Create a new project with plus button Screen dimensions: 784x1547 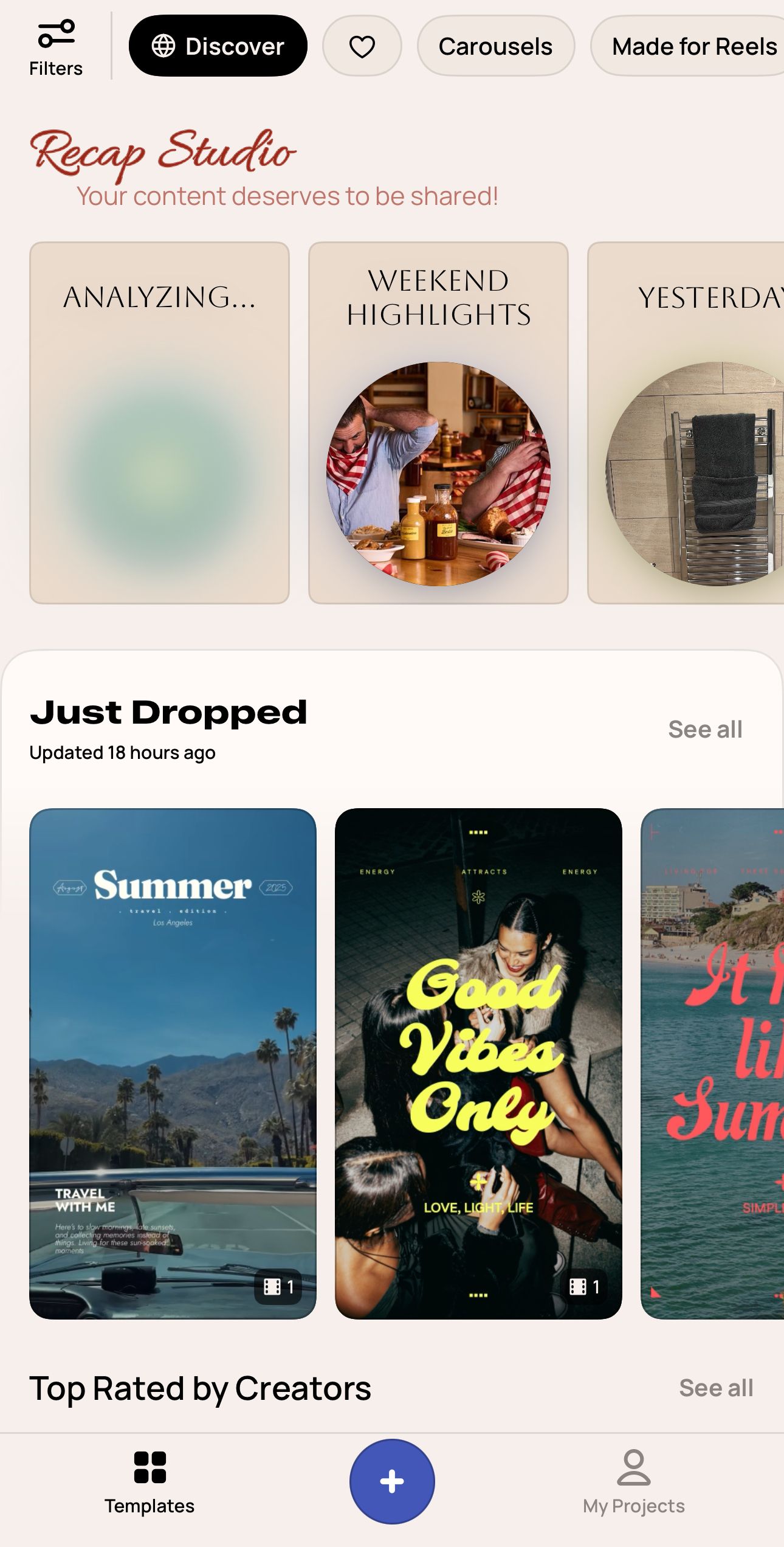tap(392, 1481)
